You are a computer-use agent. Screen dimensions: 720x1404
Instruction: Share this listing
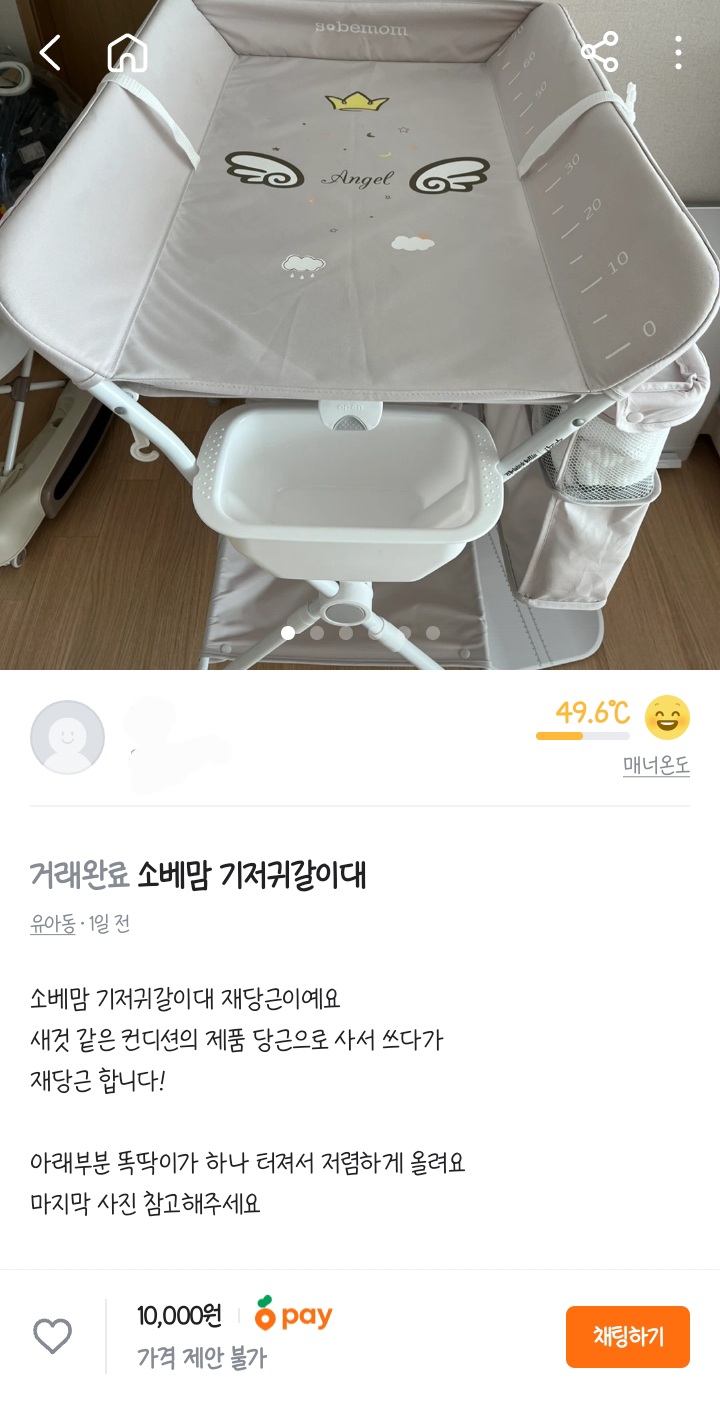pyautogui.click(x=600, y=53)
